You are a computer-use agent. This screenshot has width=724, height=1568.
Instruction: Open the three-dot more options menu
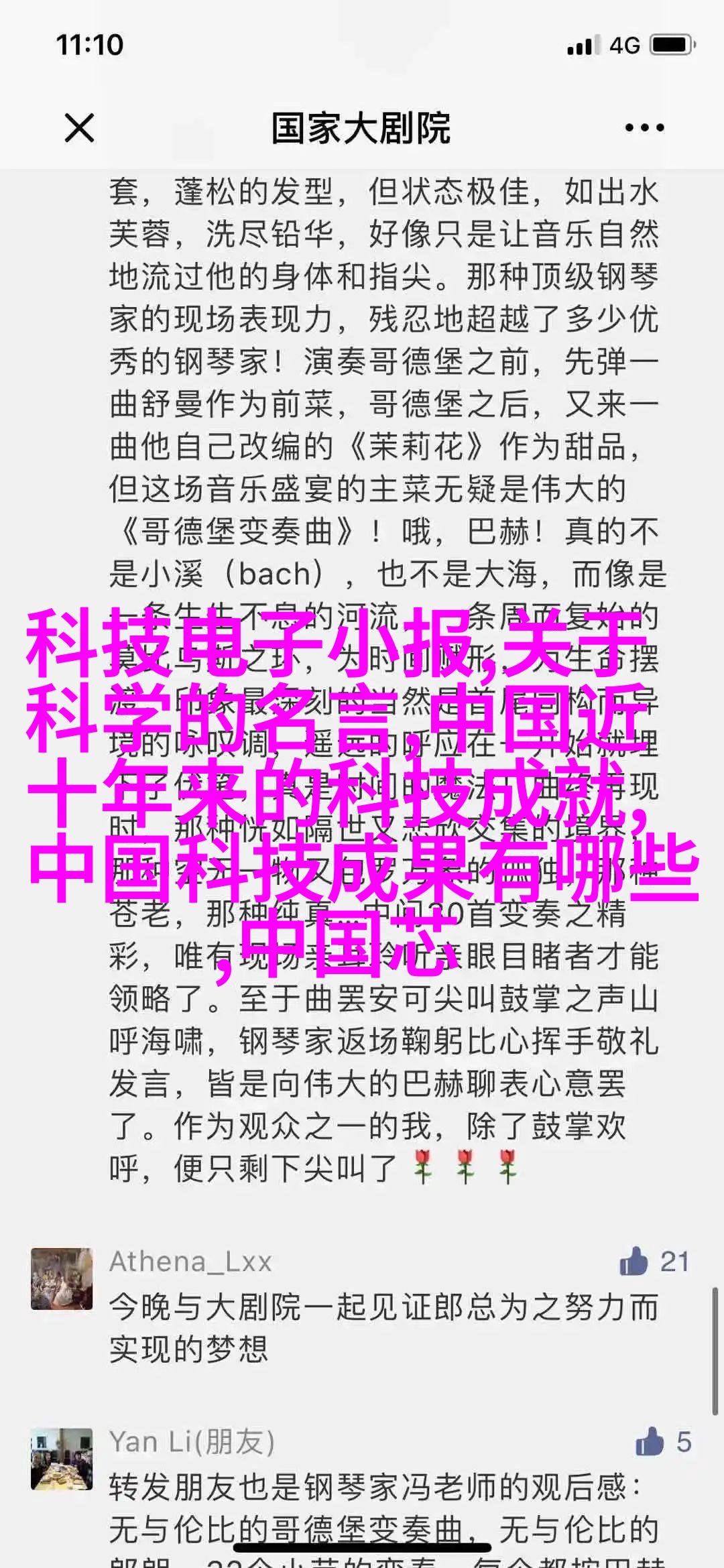point(644,128)
